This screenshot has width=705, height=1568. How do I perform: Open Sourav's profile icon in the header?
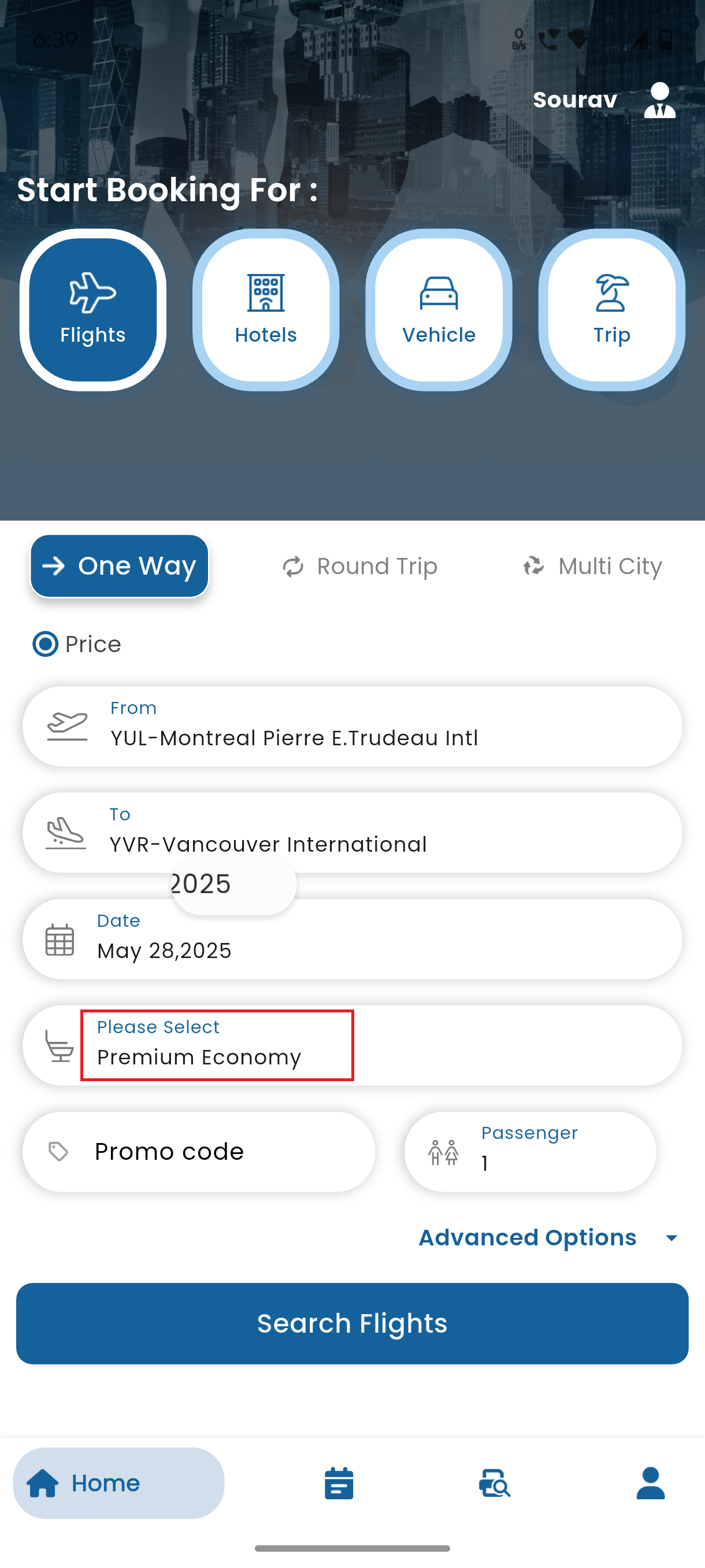[659, 100]
